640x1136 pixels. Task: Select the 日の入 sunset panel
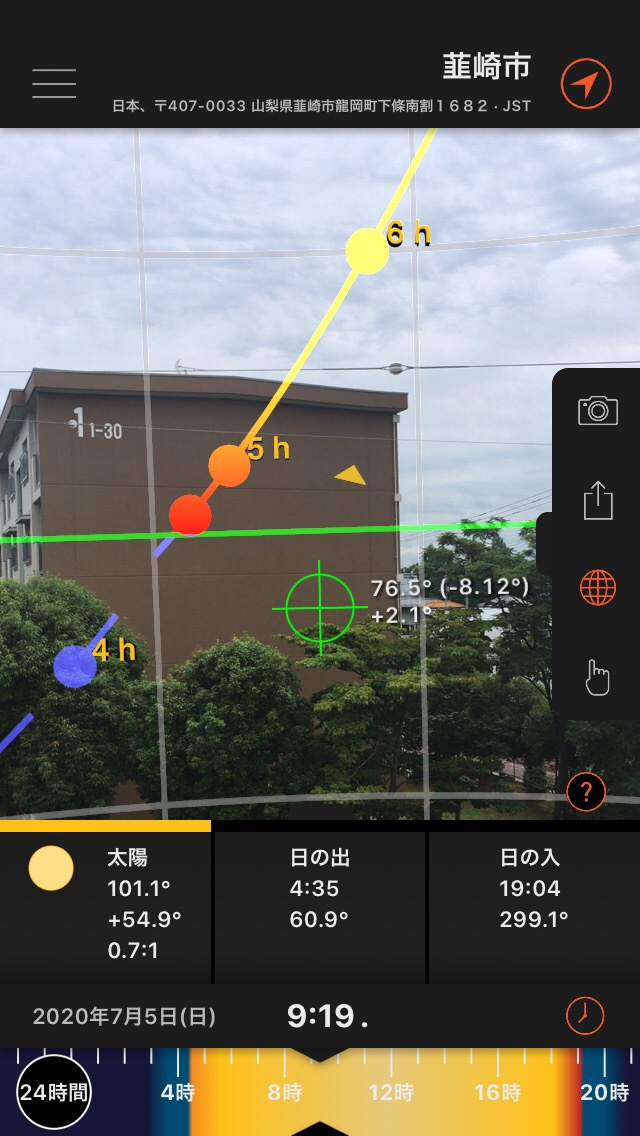click(x=533, y=907)
